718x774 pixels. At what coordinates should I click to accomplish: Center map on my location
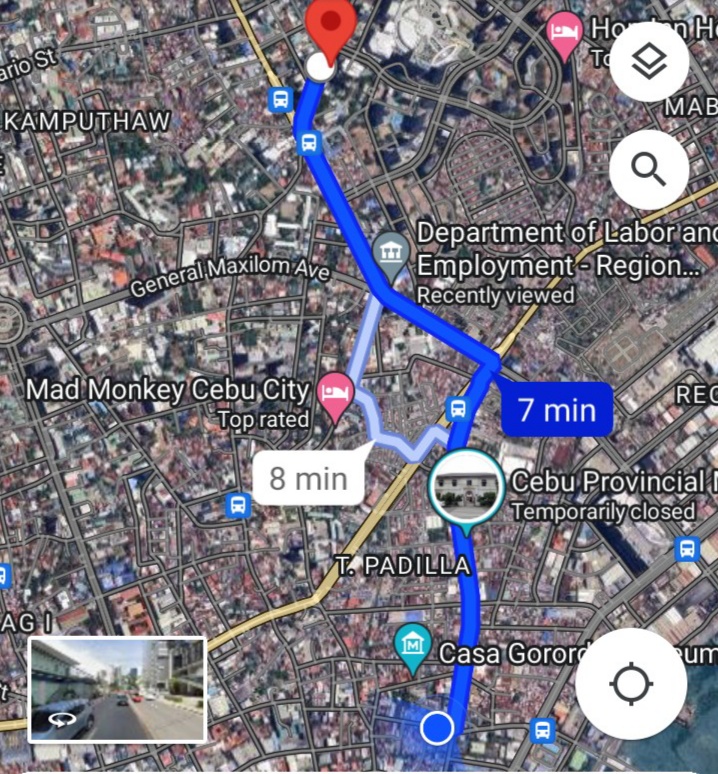click(x=631, y=684)
